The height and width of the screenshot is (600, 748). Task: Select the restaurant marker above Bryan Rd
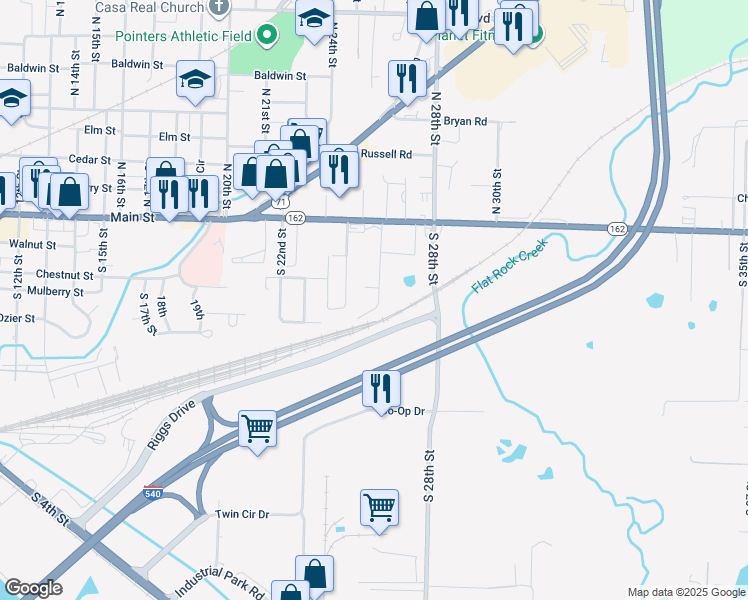point(407,79)
